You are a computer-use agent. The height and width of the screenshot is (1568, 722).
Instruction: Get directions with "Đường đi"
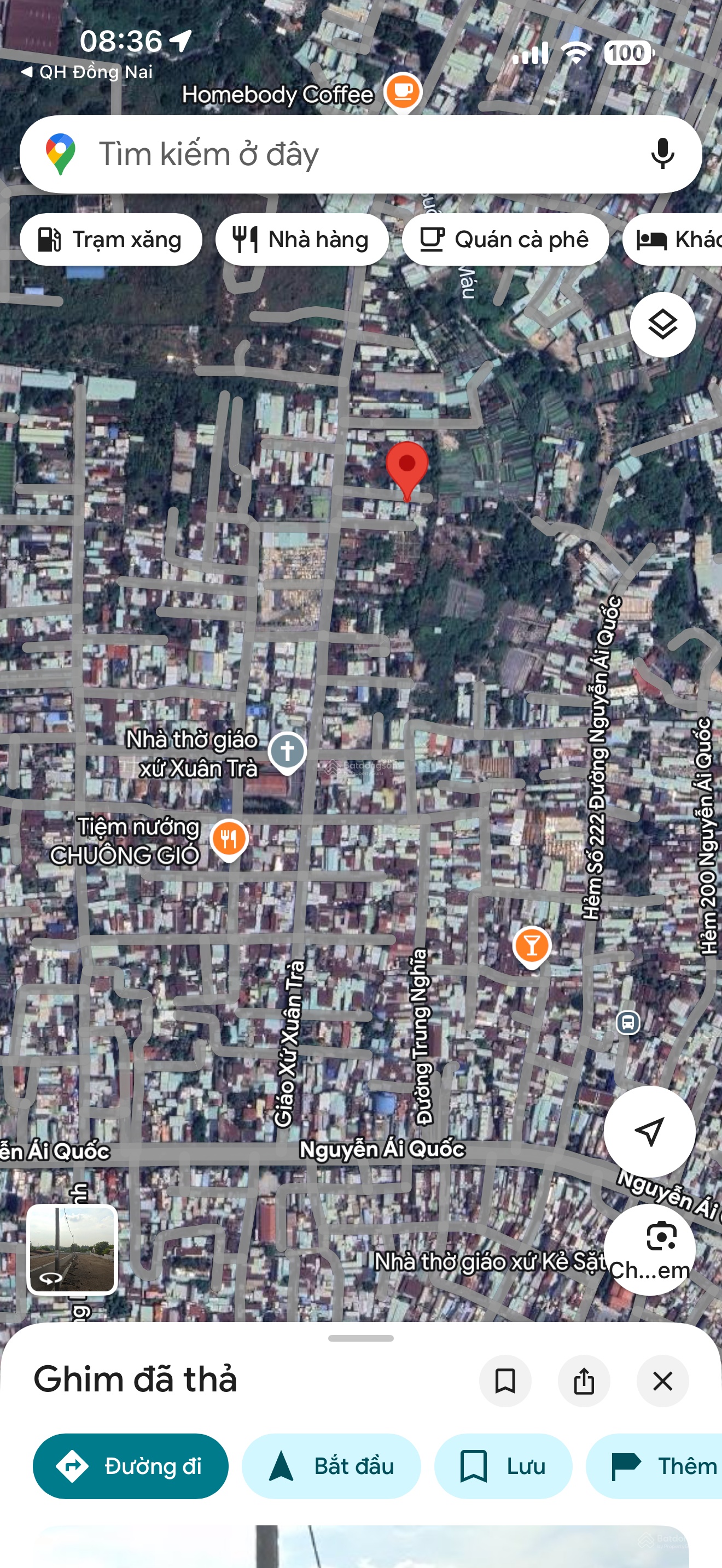130,1466
